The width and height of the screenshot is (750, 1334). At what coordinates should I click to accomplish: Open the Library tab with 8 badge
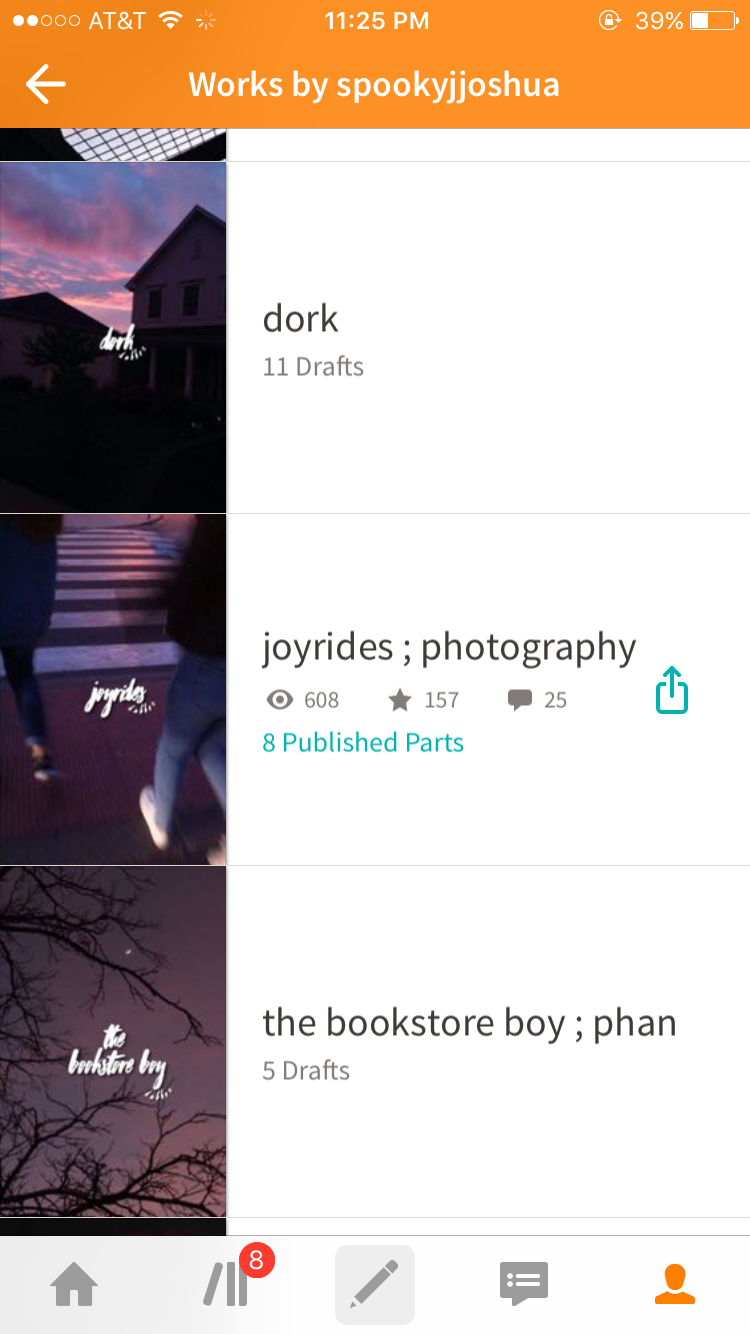point(228,1285)
